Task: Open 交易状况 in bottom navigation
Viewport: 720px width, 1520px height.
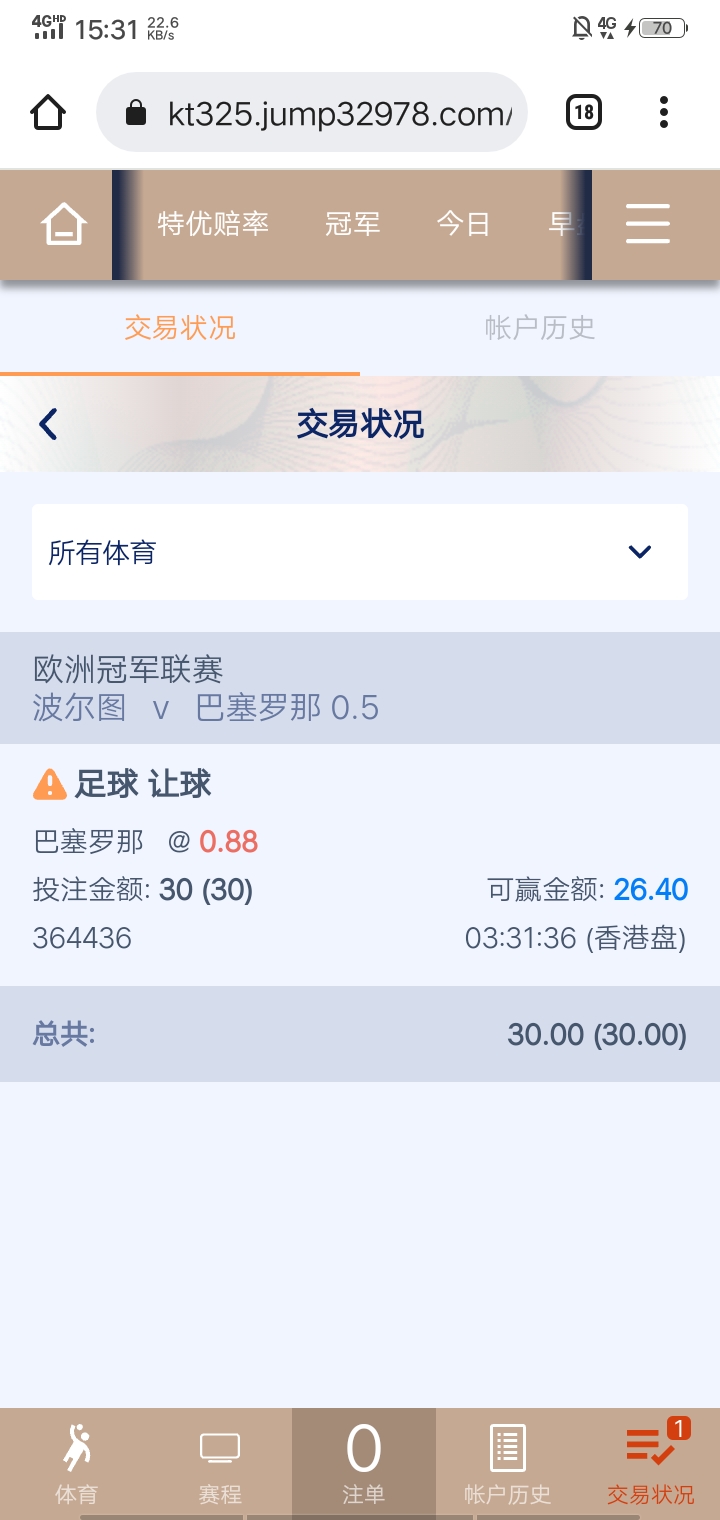Action: point(651,1464)
